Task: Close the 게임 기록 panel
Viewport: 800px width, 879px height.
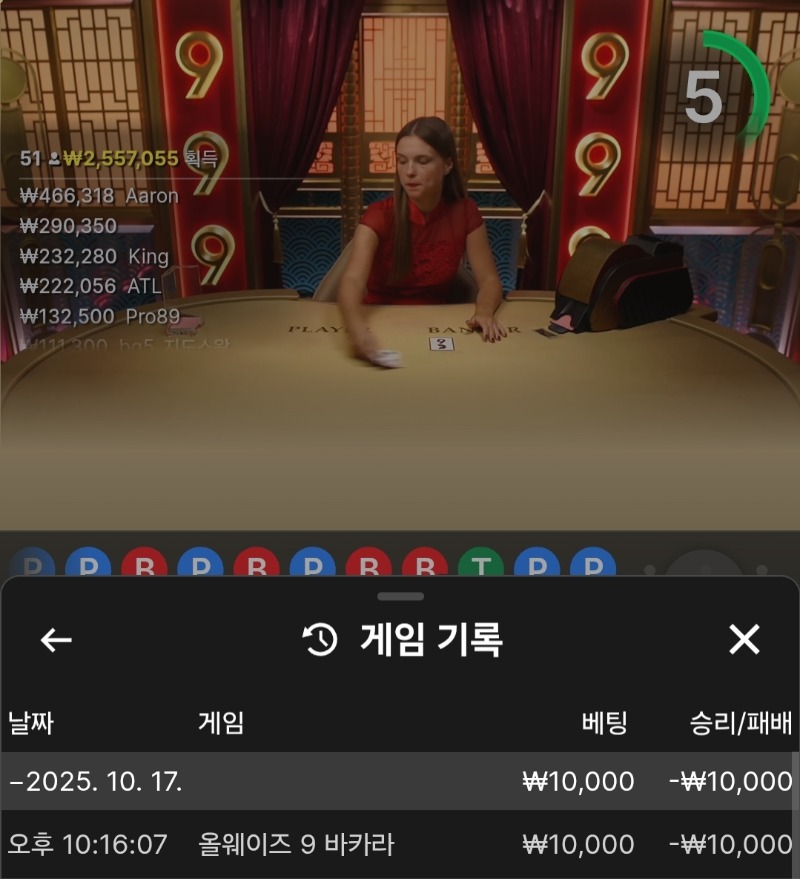Action: (x=744, y=640)
